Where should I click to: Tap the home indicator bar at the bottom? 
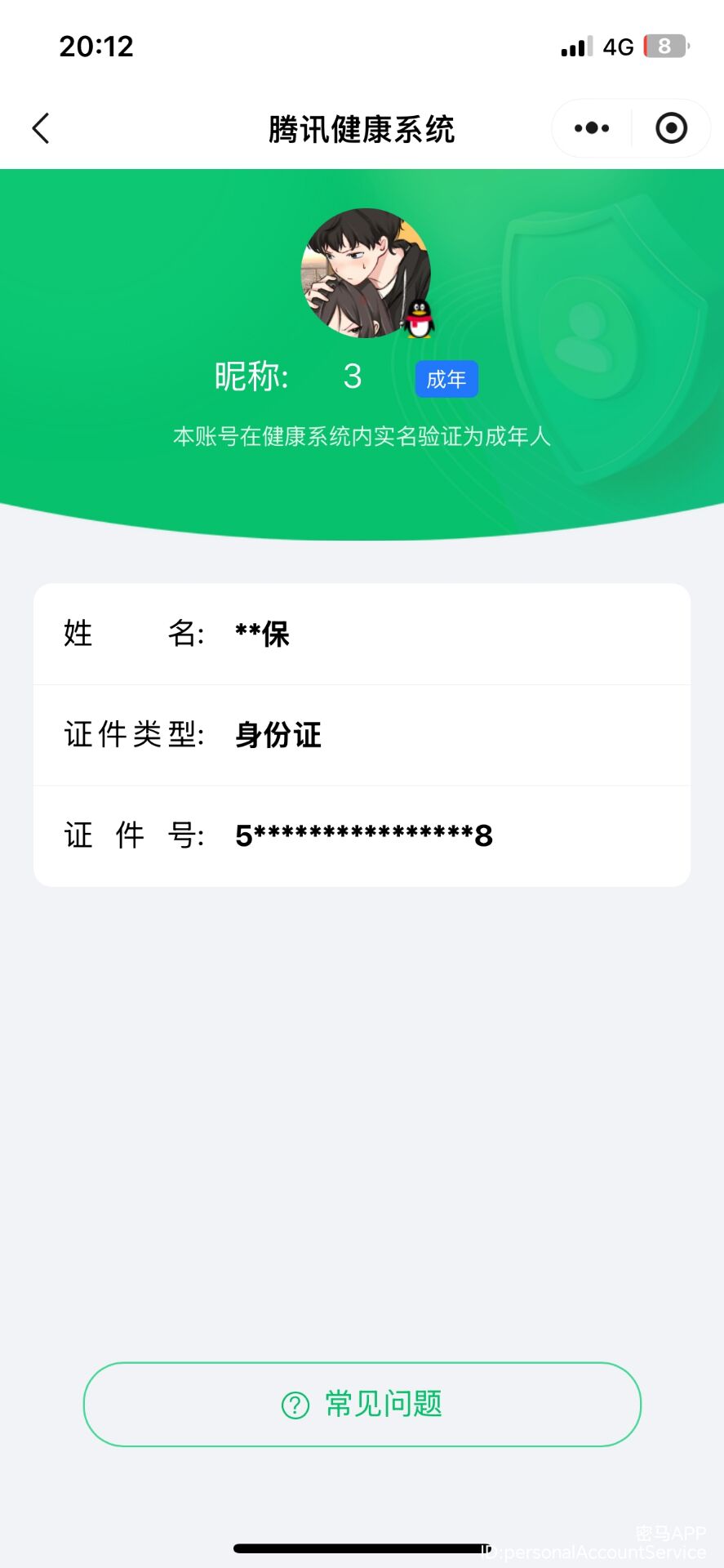[x=362, y=1543]
